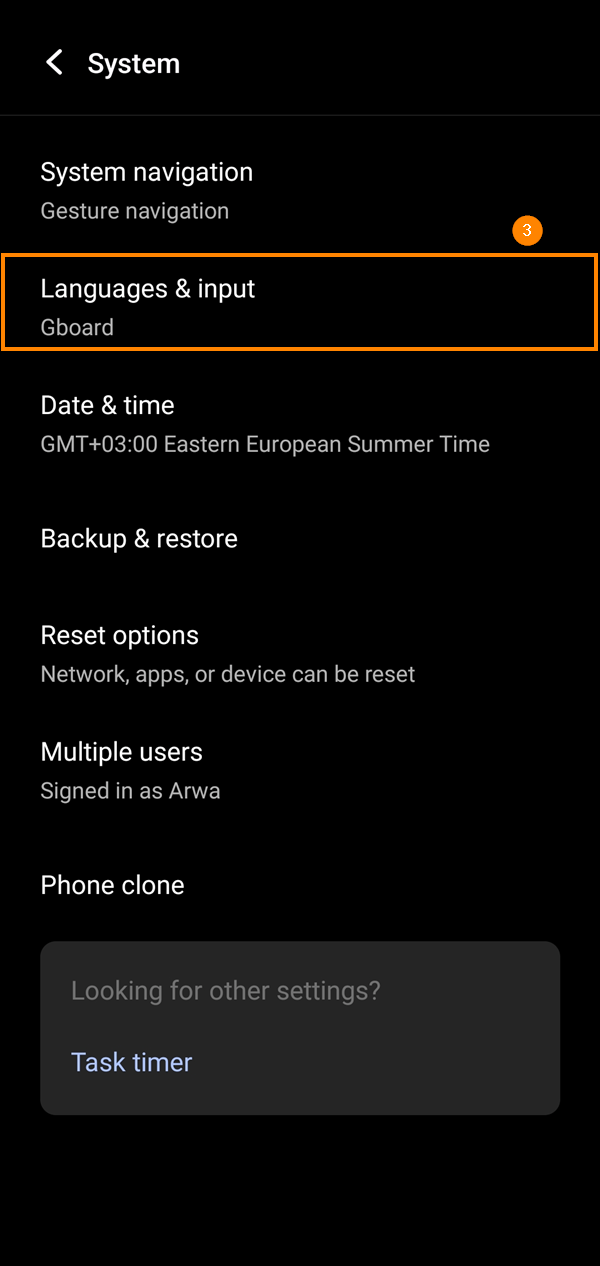Open System navigation settings
Image resolution: width=600 pixels, height=1266 pixels.
coord(300,190)
